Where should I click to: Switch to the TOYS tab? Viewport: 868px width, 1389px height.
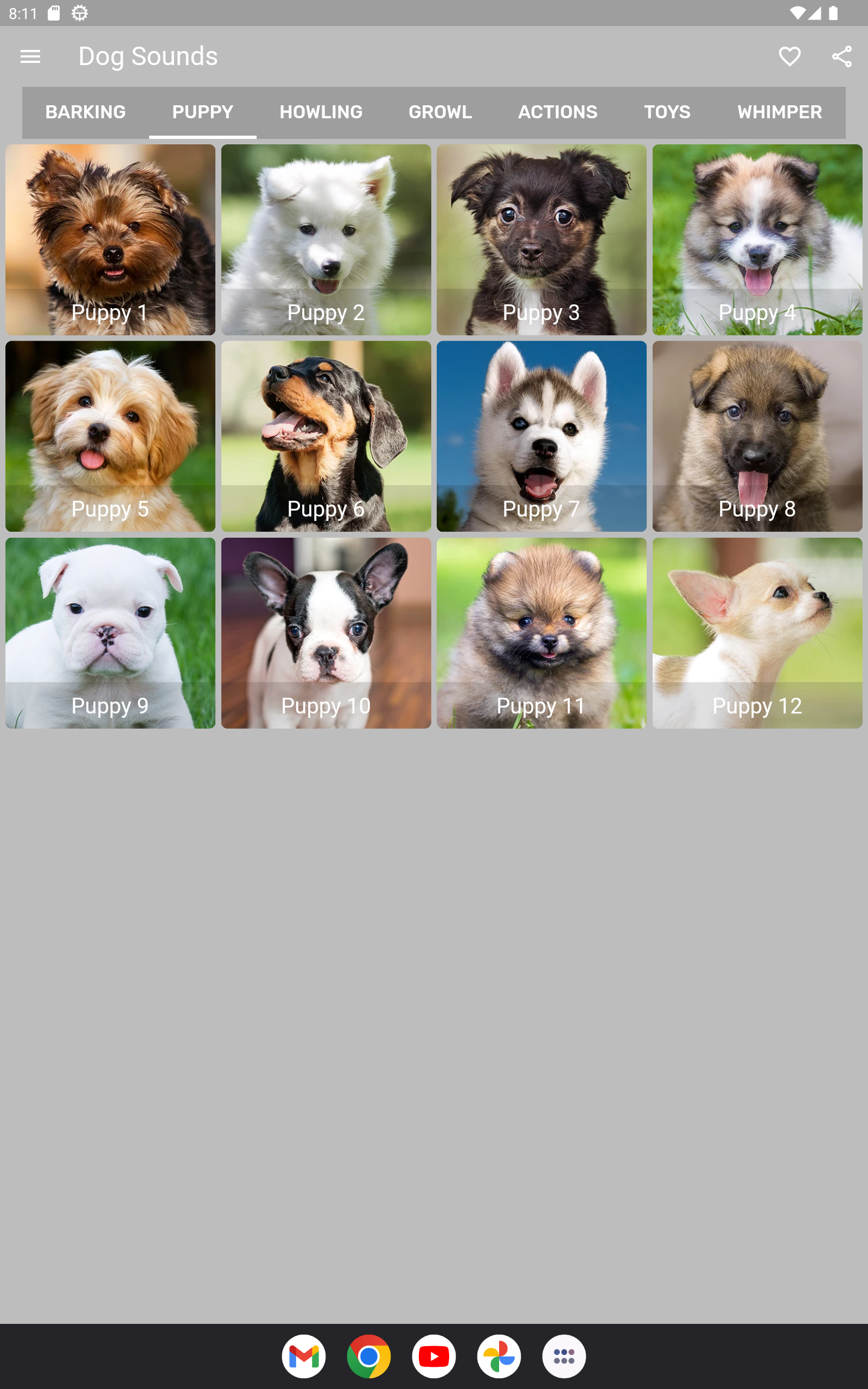click(667, 112)
